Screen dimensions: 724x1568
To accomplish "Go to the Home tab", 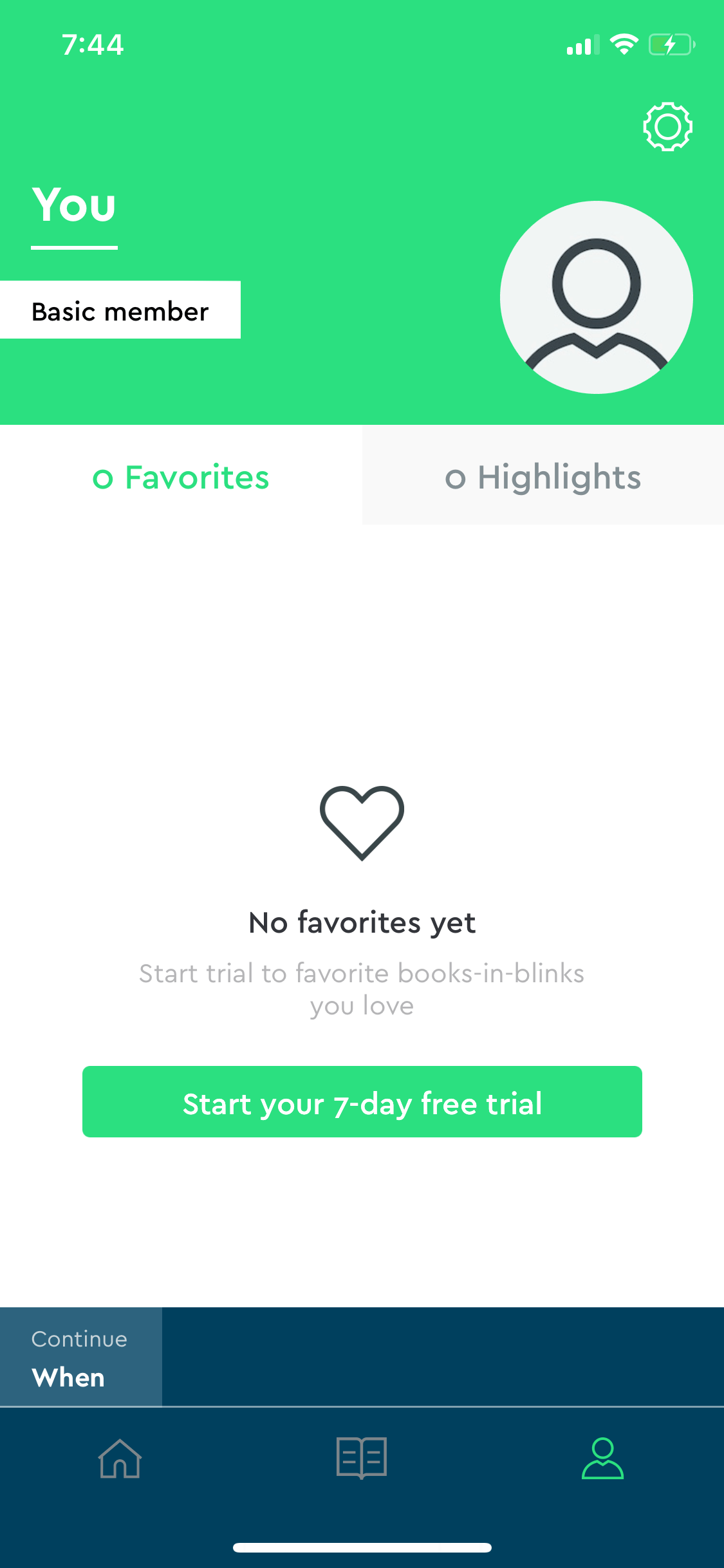I will [120, 1458].
